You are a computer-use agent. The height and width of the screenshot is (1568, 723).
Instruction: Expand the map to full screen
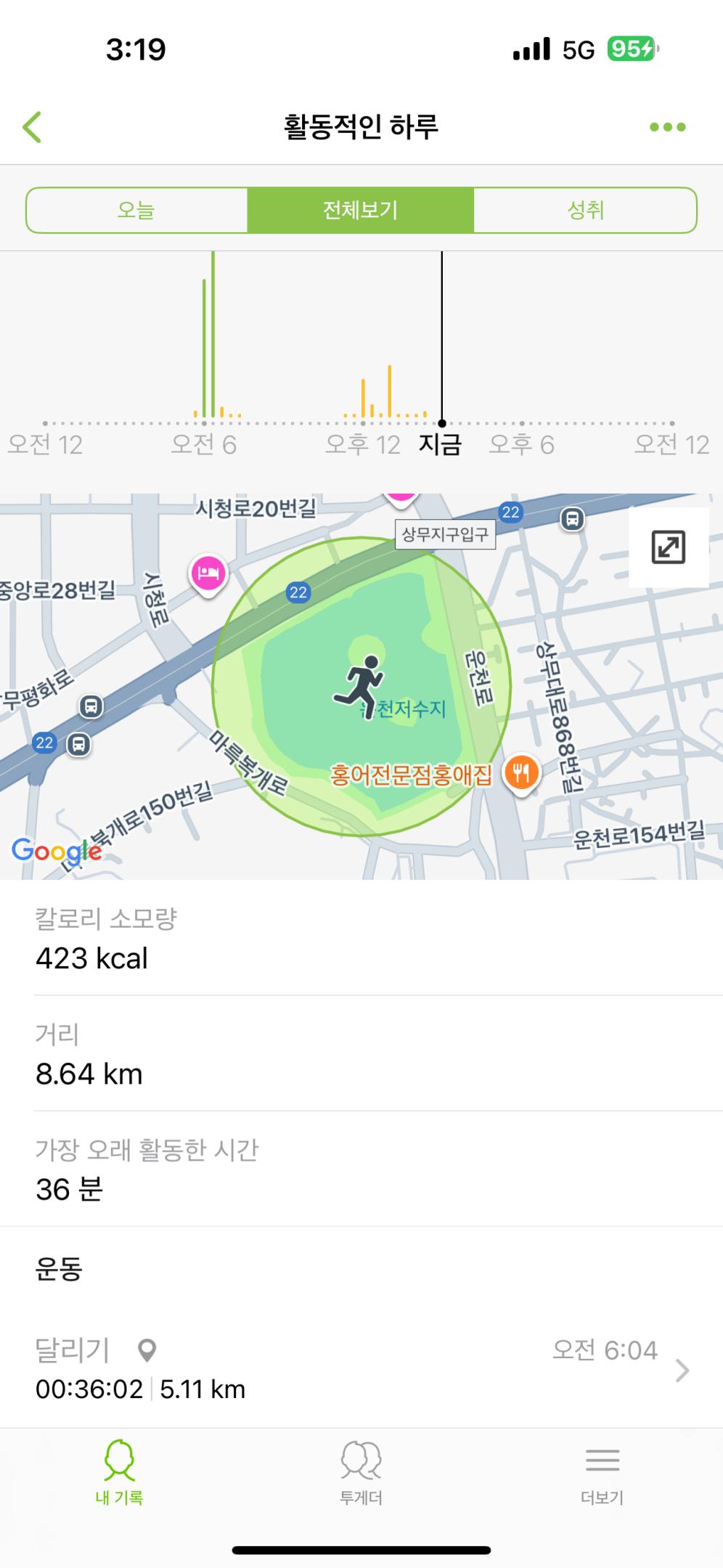coord(668,547)
